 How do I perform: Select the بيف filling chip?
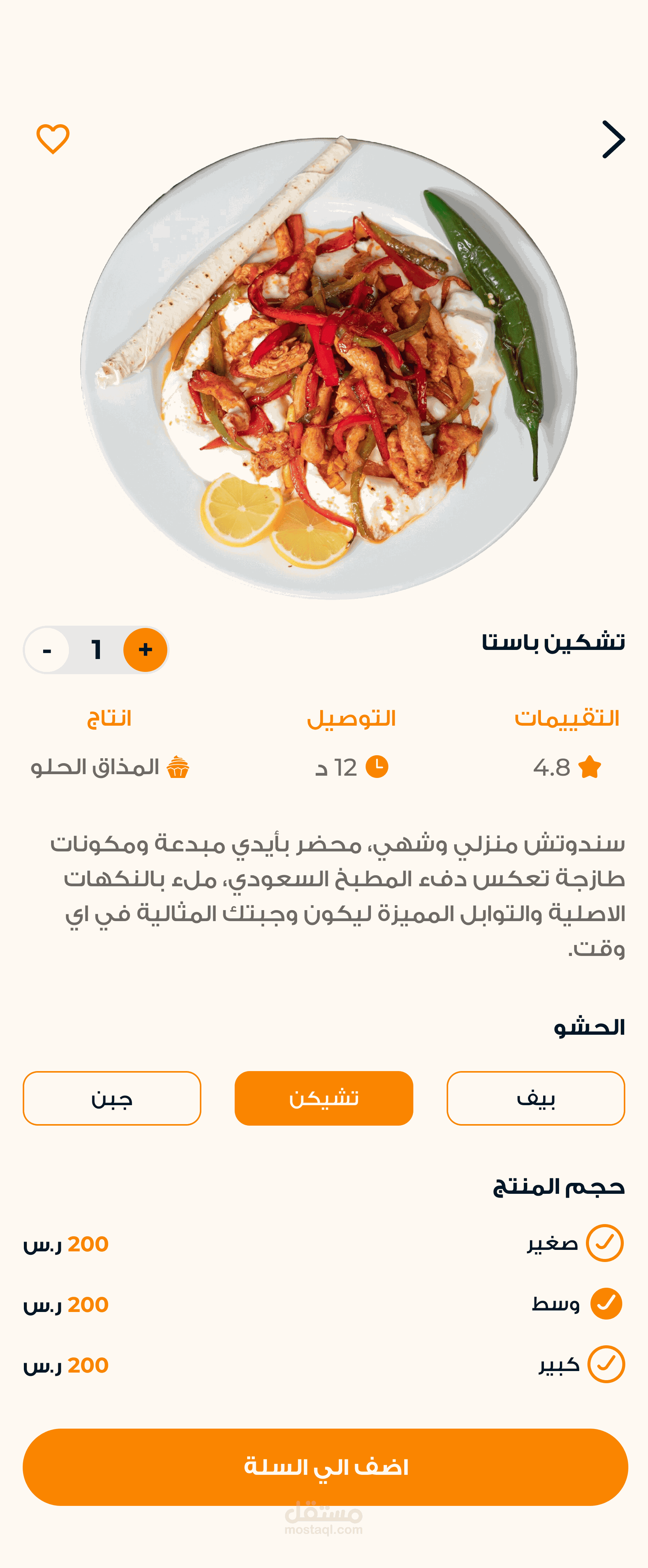click(536, 1098)
